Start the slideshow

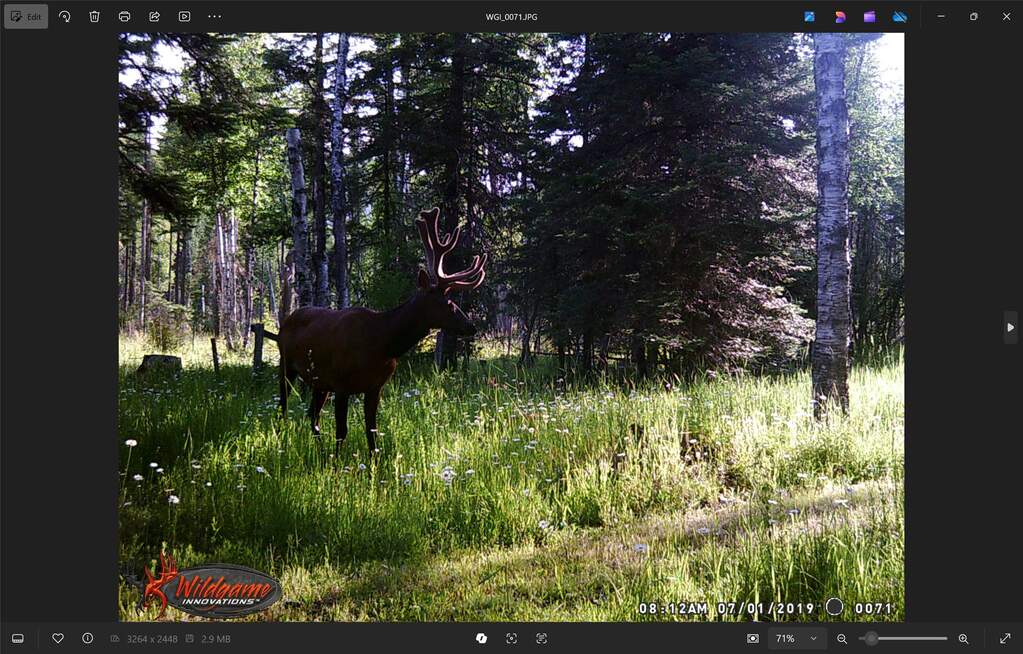[184, 16]
